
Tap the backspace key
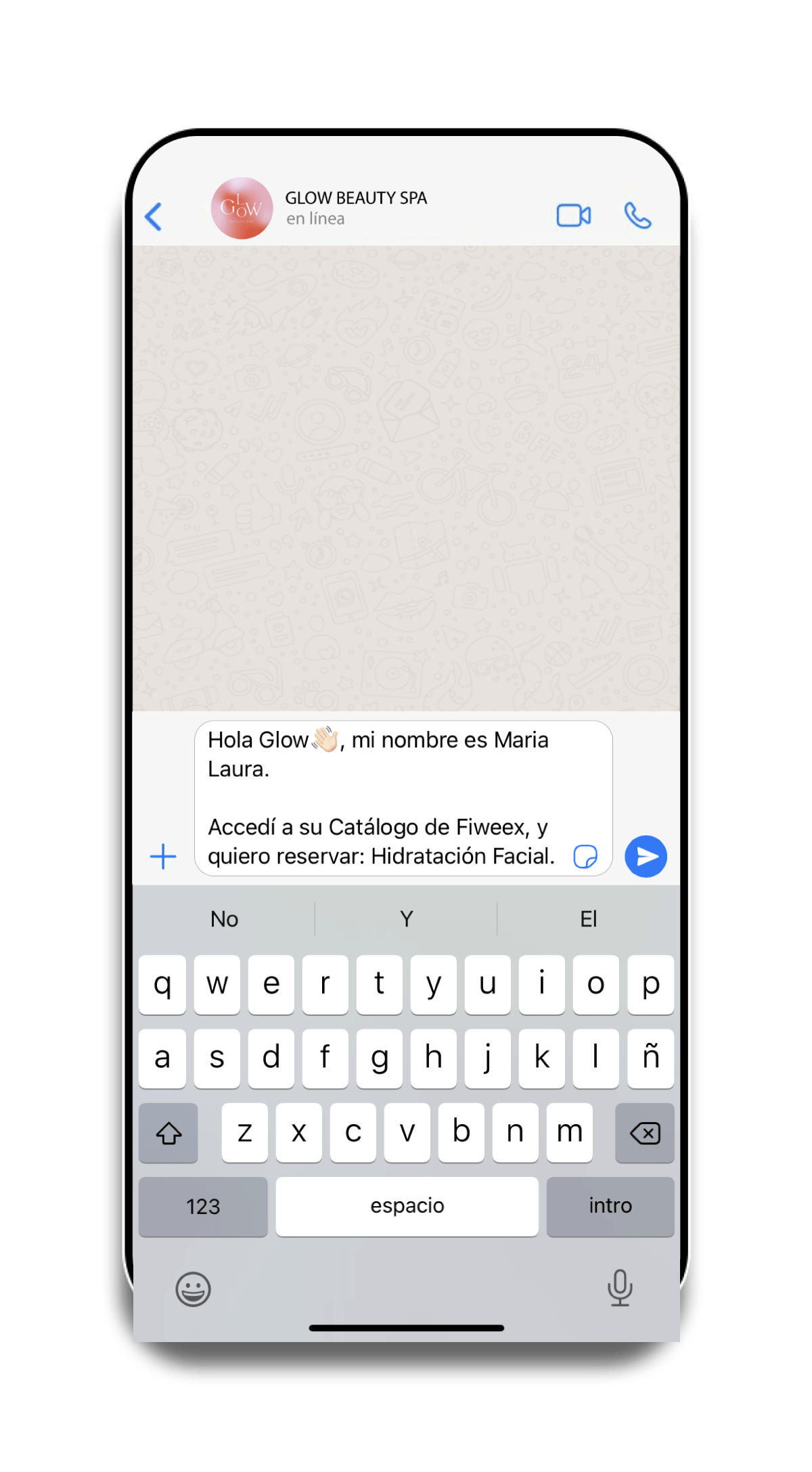(x=645, y=1132)
